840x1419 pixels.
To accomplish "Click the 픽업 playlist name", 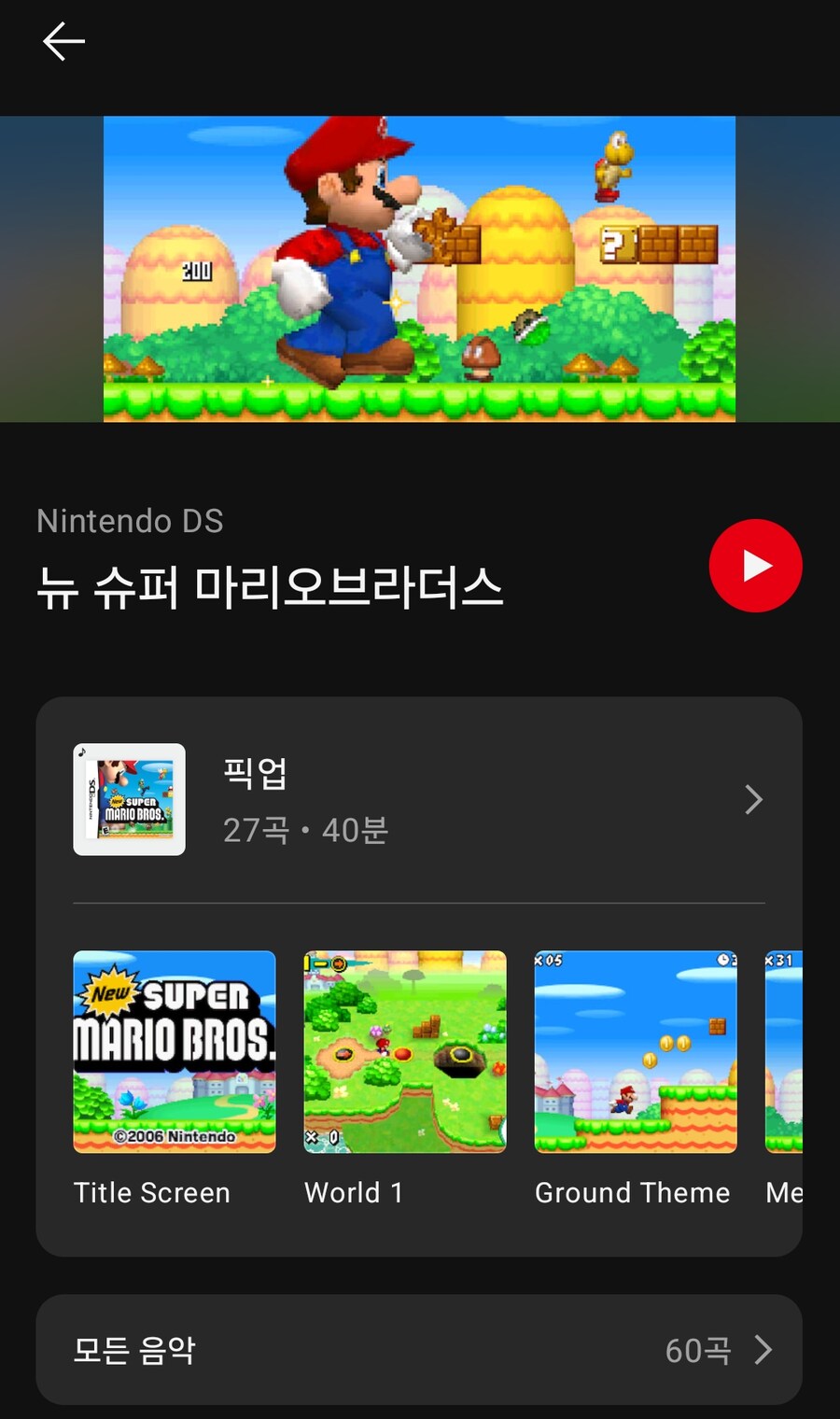I will coord(254,774).
